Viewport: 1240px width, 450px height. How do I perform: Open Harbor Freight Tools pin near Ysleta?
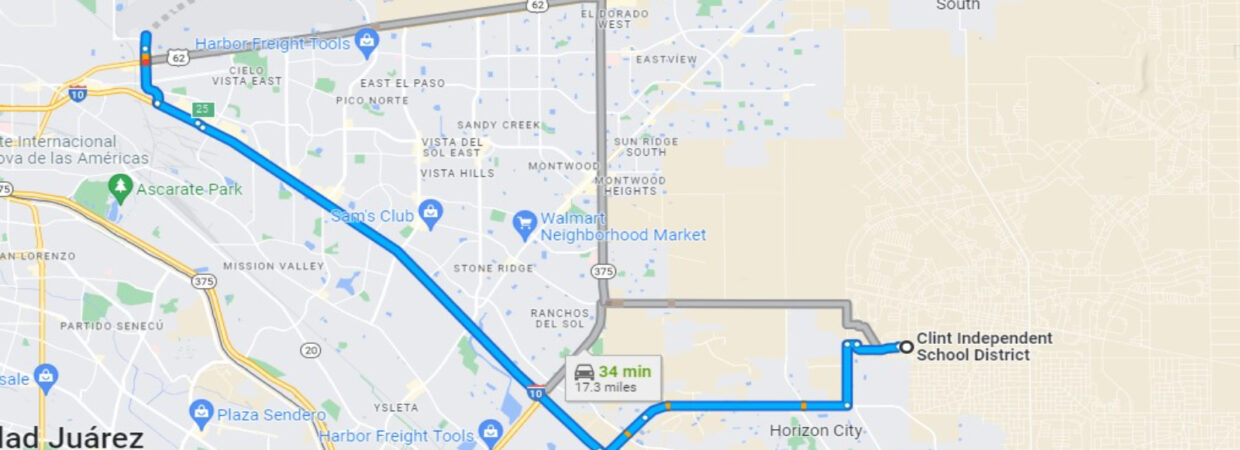tap(490, 434)
